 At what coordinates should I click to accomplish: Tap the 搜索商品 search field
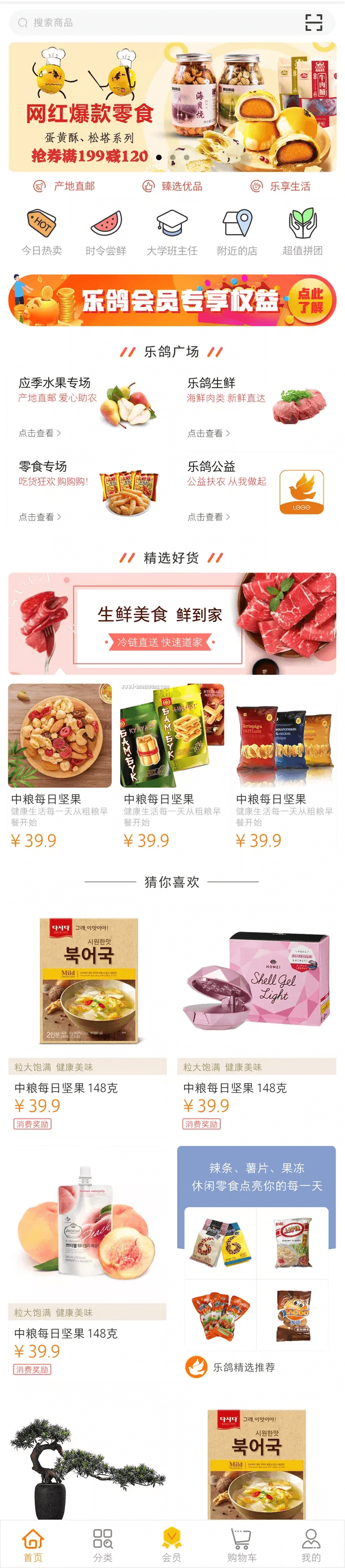158,23
